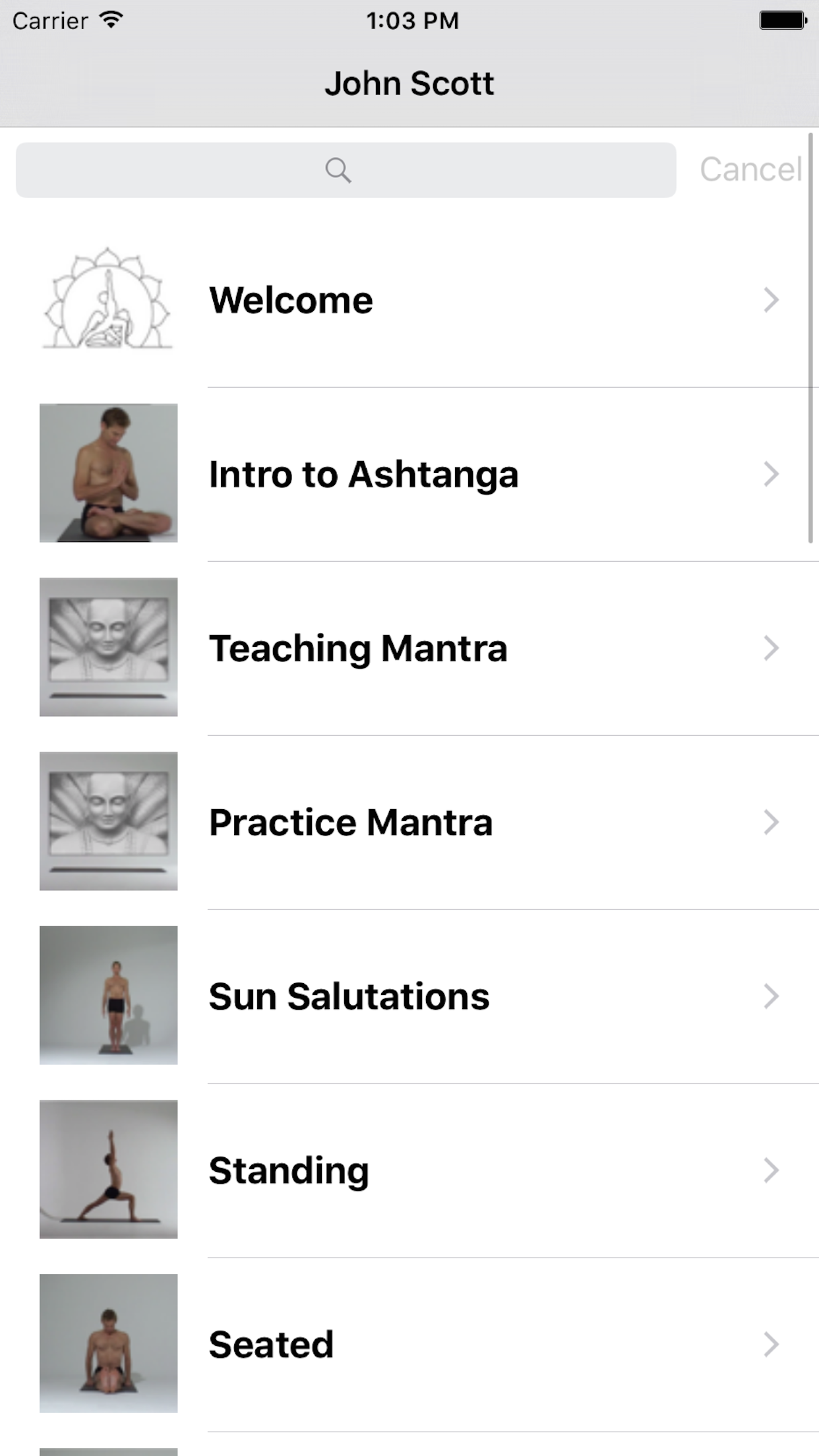The width and height of the screenshot is (819, 1456).
Task: Go to the Seated section
Action: (409, 1345)
